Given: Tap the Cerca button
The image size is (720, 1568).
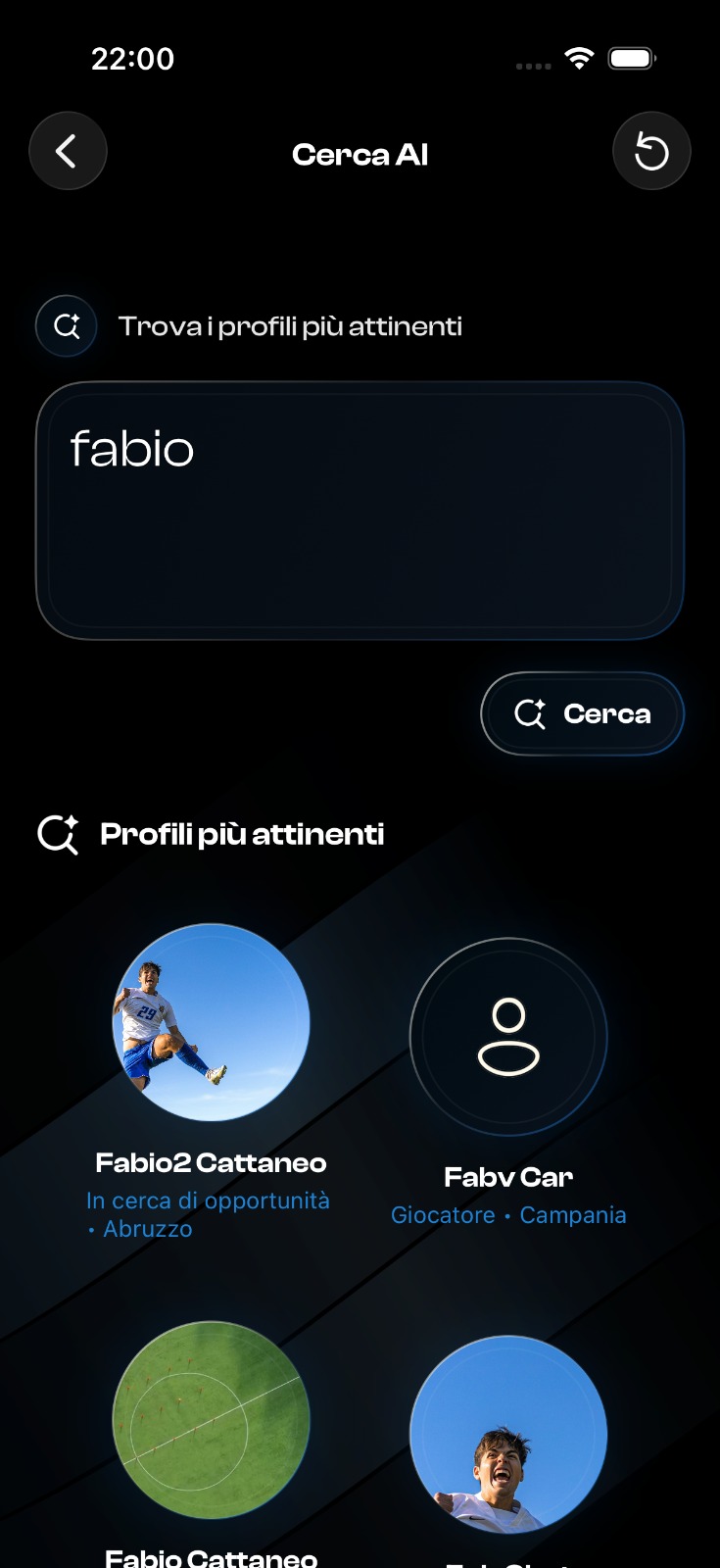Looking at the screenshot, I should 582,713.
